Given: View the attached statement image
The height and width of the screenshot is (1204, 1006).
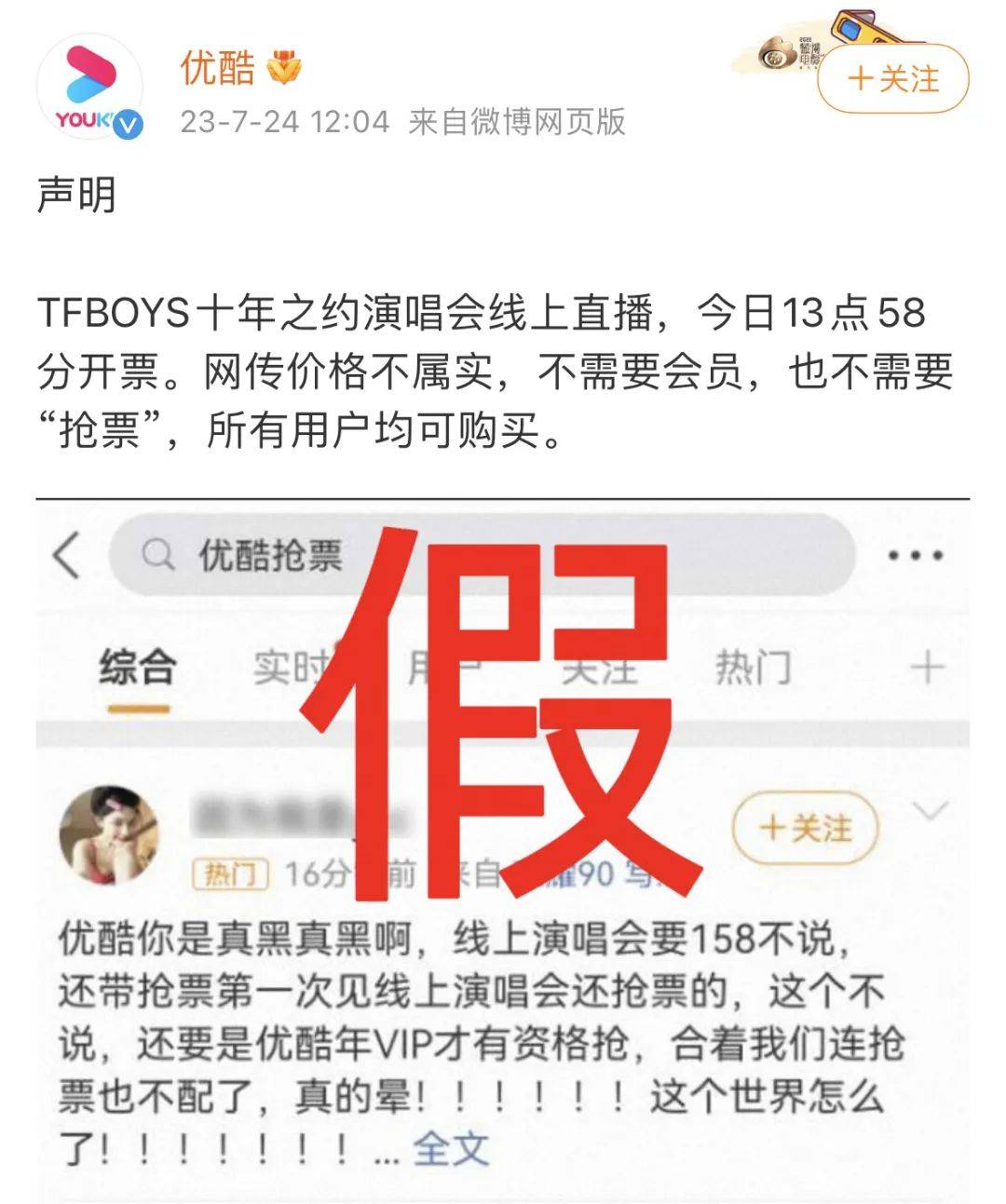Looking at the screenshot, I should pyautogui.click(x=503, y=847).
